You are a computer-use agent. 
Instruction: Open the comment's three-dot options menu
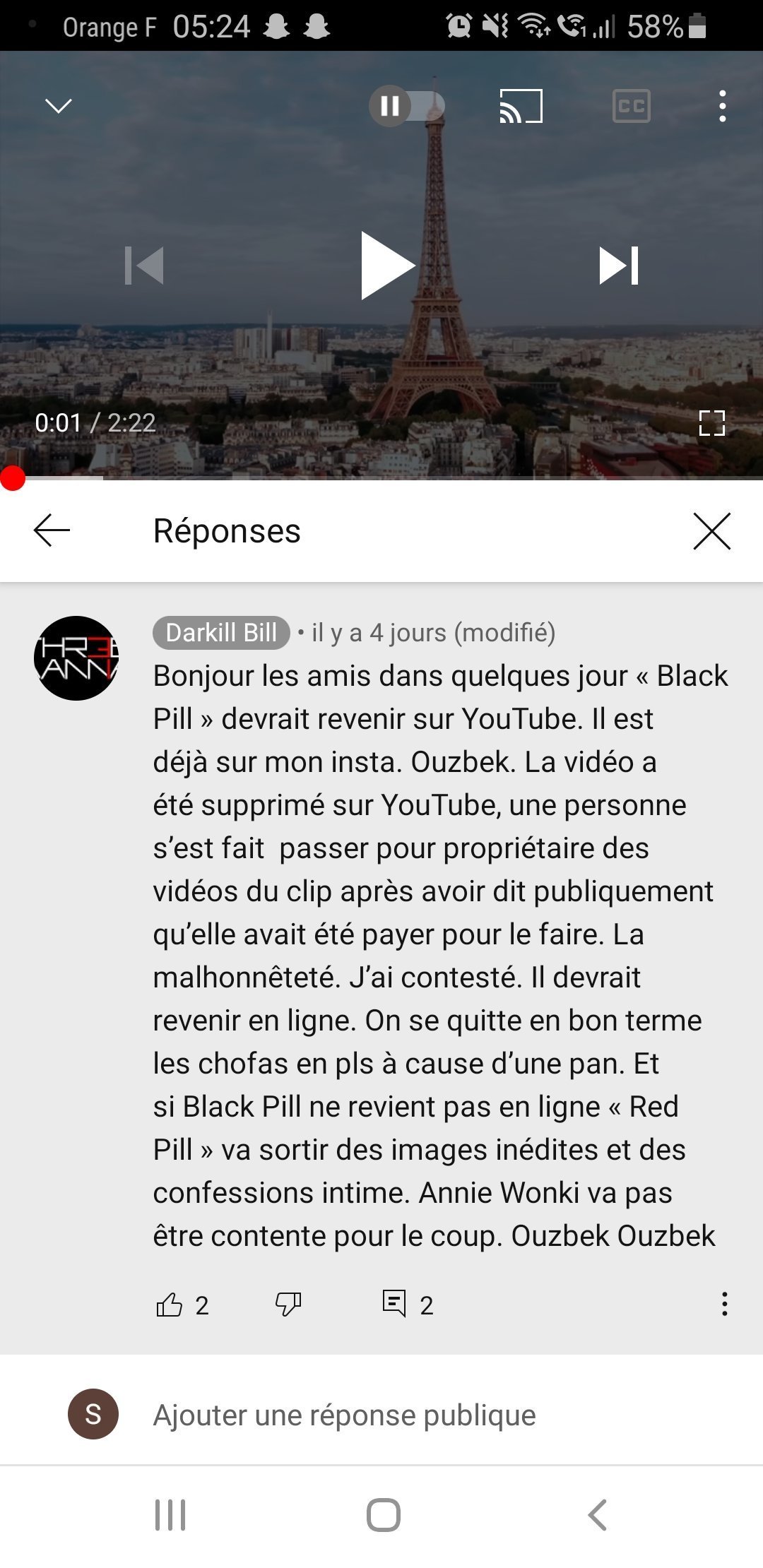(724, 1304)
